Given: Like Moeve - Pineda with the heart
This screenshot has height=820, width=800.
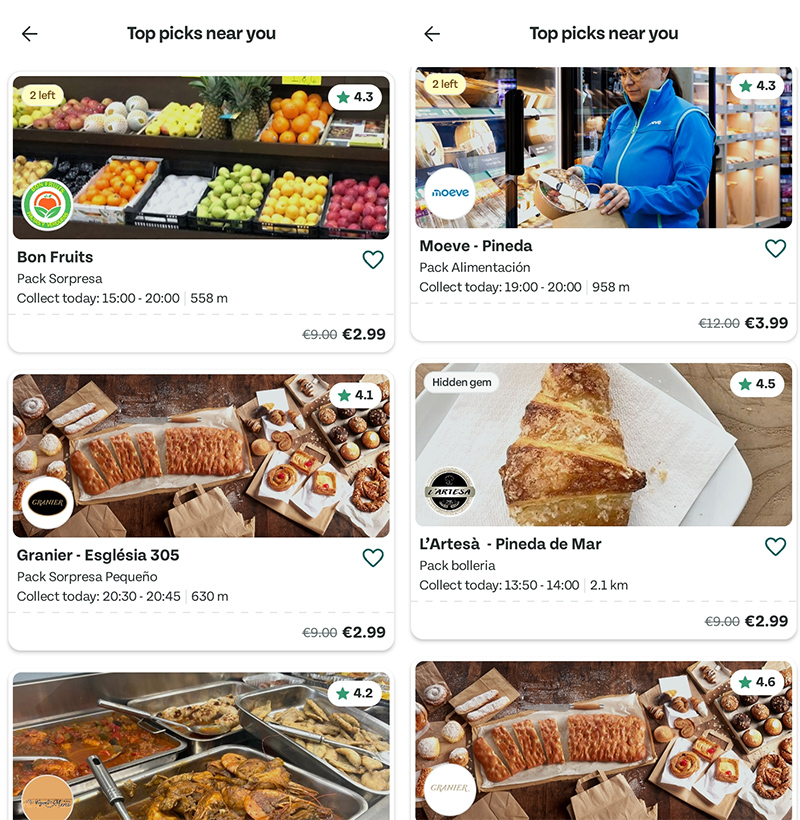Looking at the screenshot, I should pos(775,249).
